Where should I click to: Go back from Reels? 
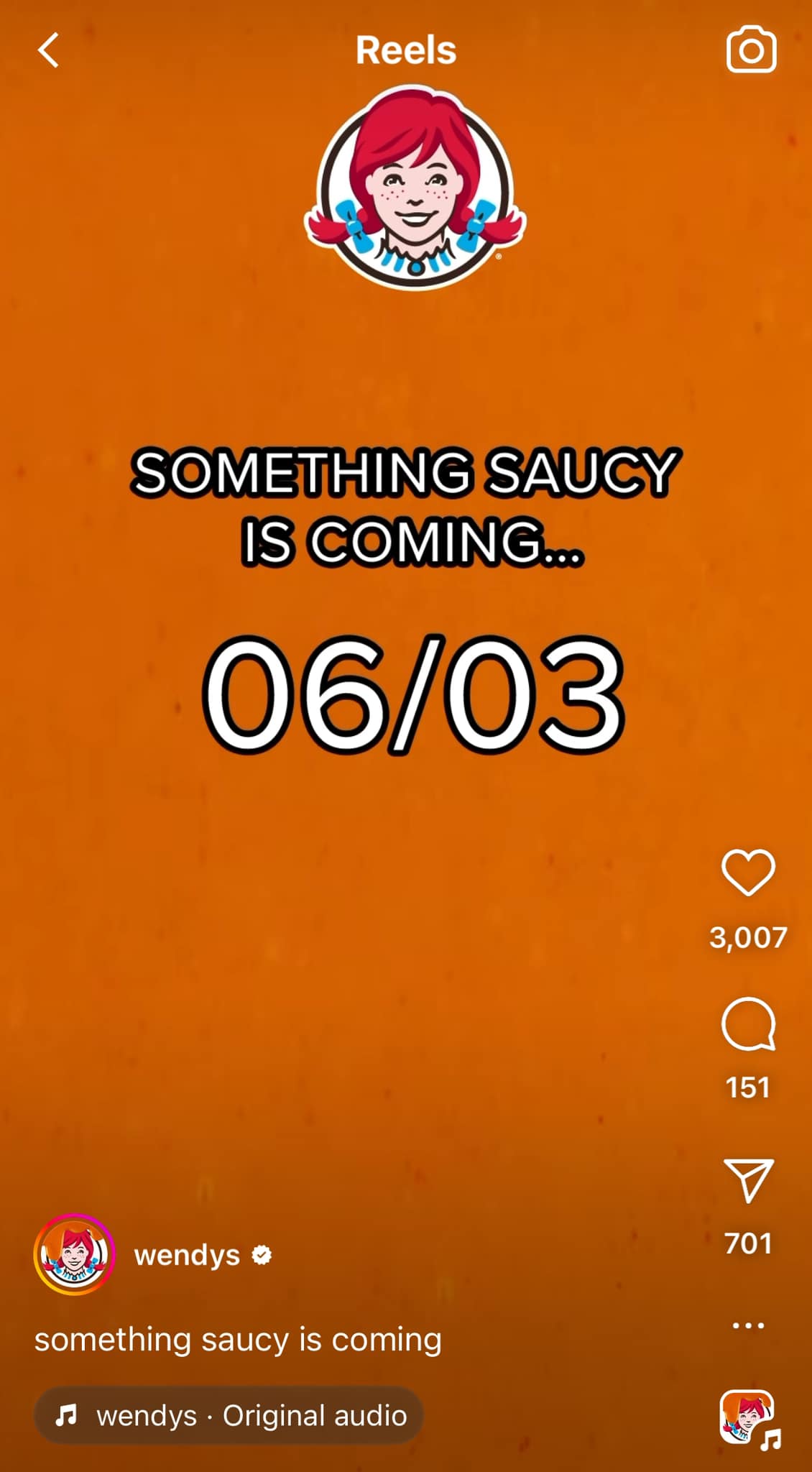tap(49, 50)
